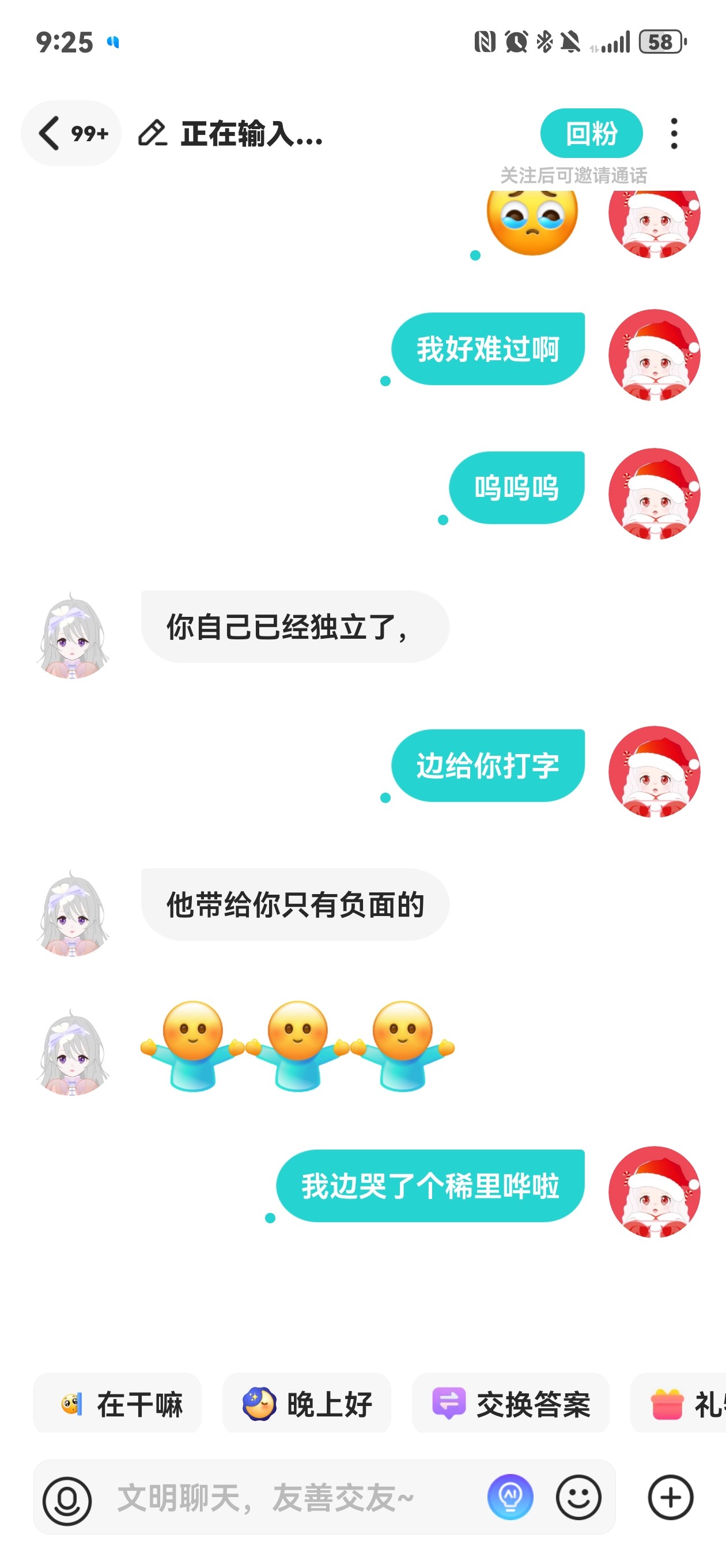
Task: Open the gift chip with red present
Action: coord(679,1405)
